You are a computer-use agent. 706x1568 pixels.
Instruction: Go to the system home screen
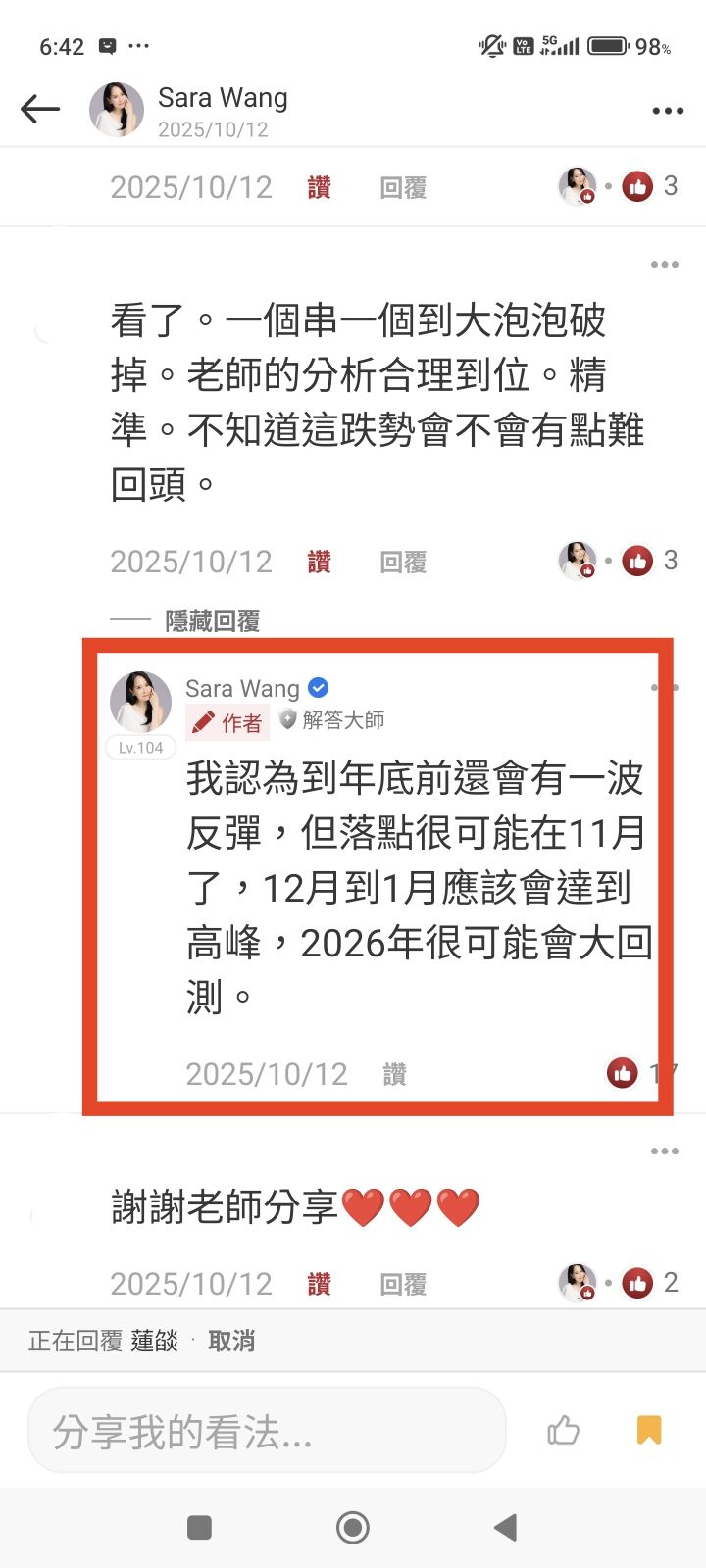pyautogui.click(x=352, y=1527)
